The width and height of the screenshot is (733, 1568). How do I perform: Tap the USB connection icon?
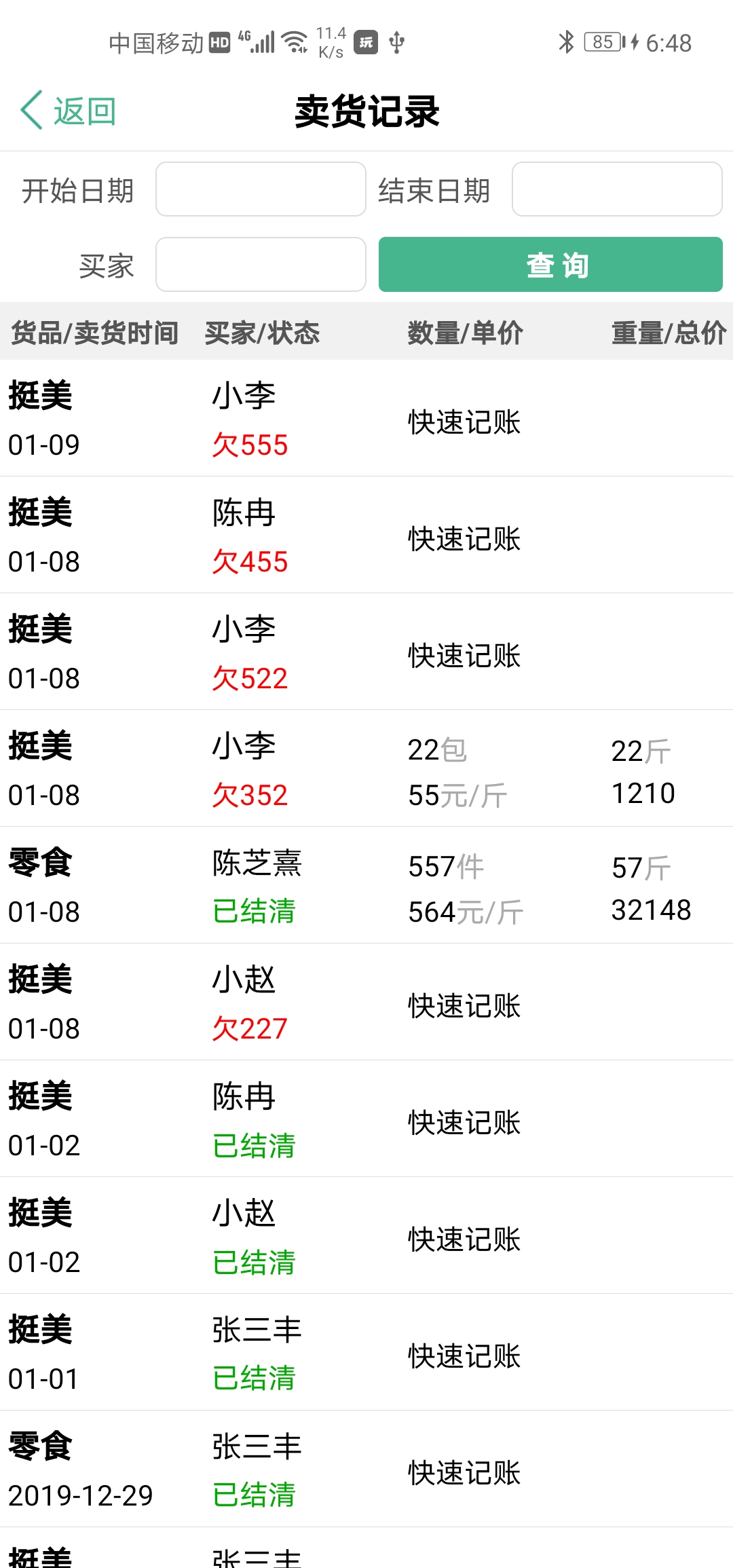396,42
